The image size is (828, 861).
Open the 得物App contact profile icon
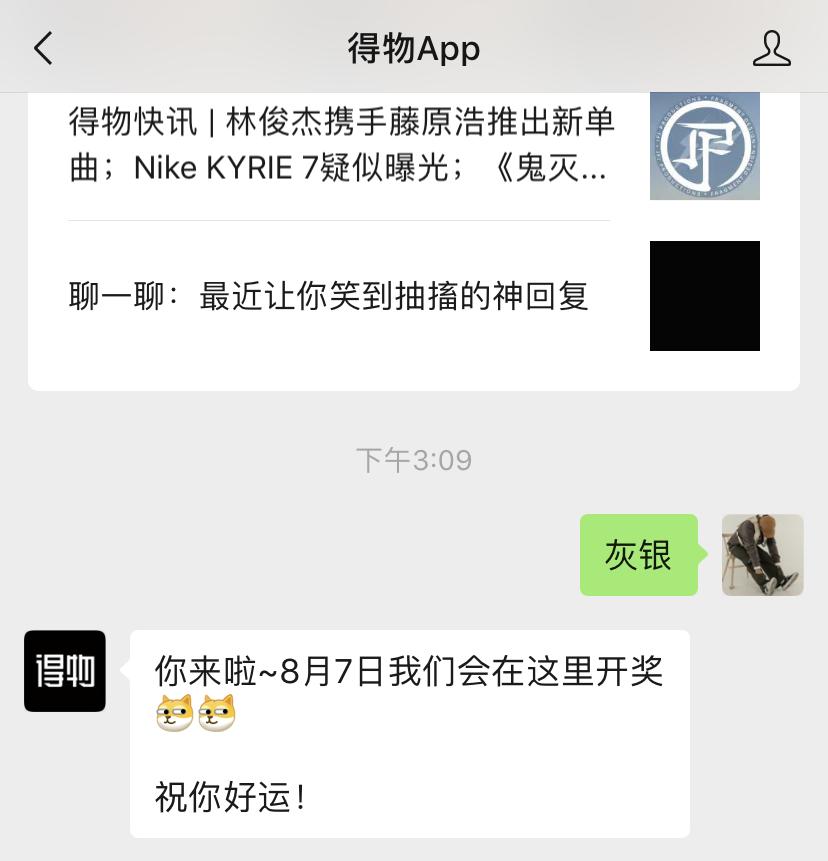[772, 47]
